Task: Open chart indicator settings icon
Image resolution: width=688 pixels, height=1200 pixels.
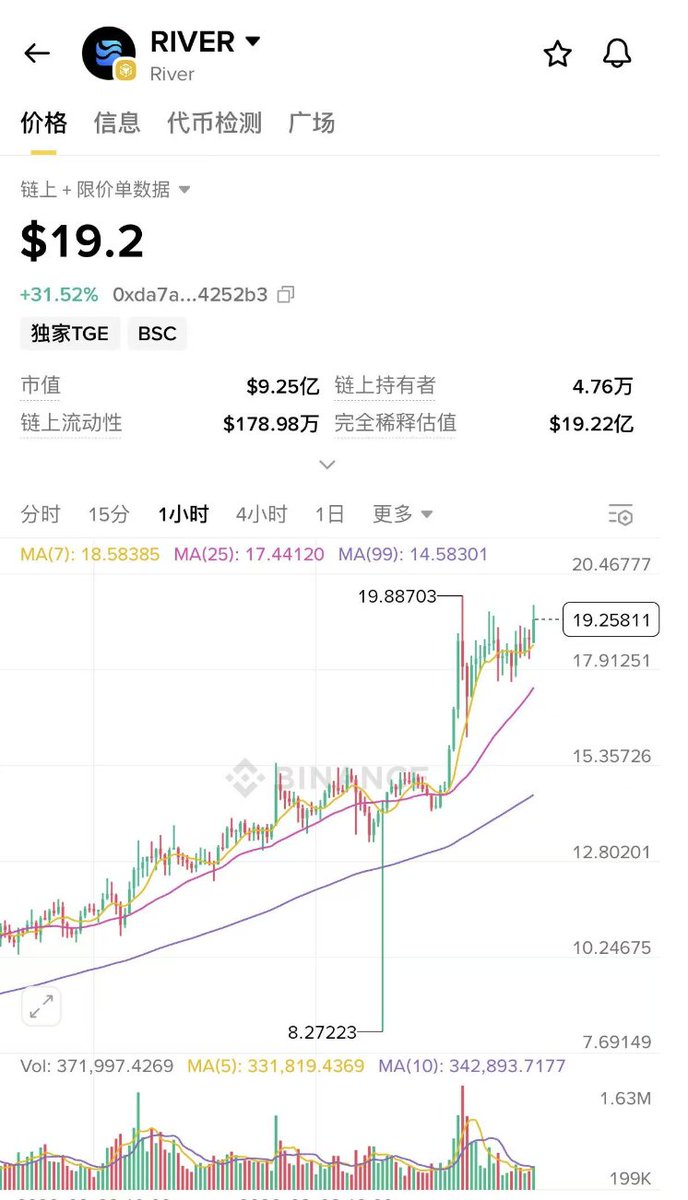Action: pos(621,516)
